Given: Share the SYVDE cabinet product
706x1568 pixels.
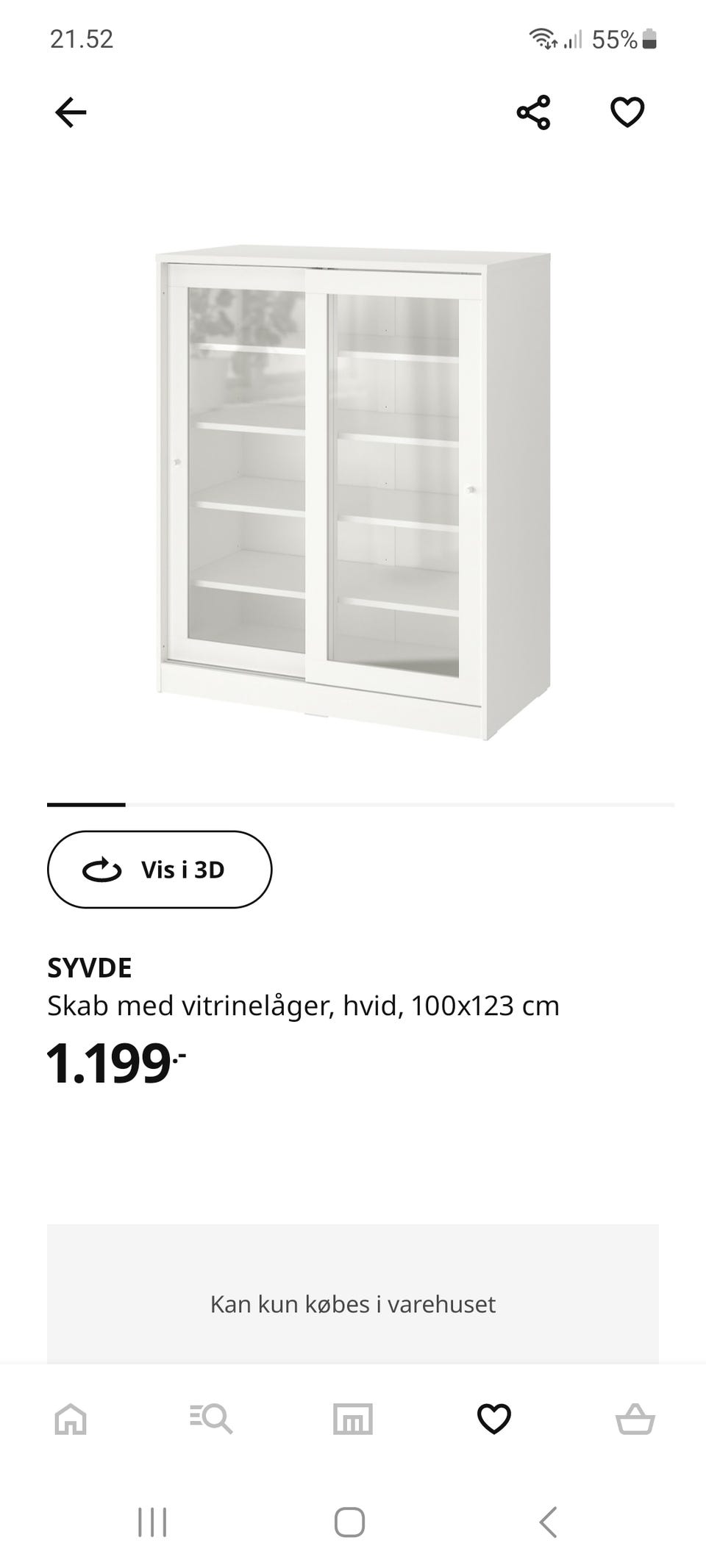Looking at the screenshot, I should [533, 112].
